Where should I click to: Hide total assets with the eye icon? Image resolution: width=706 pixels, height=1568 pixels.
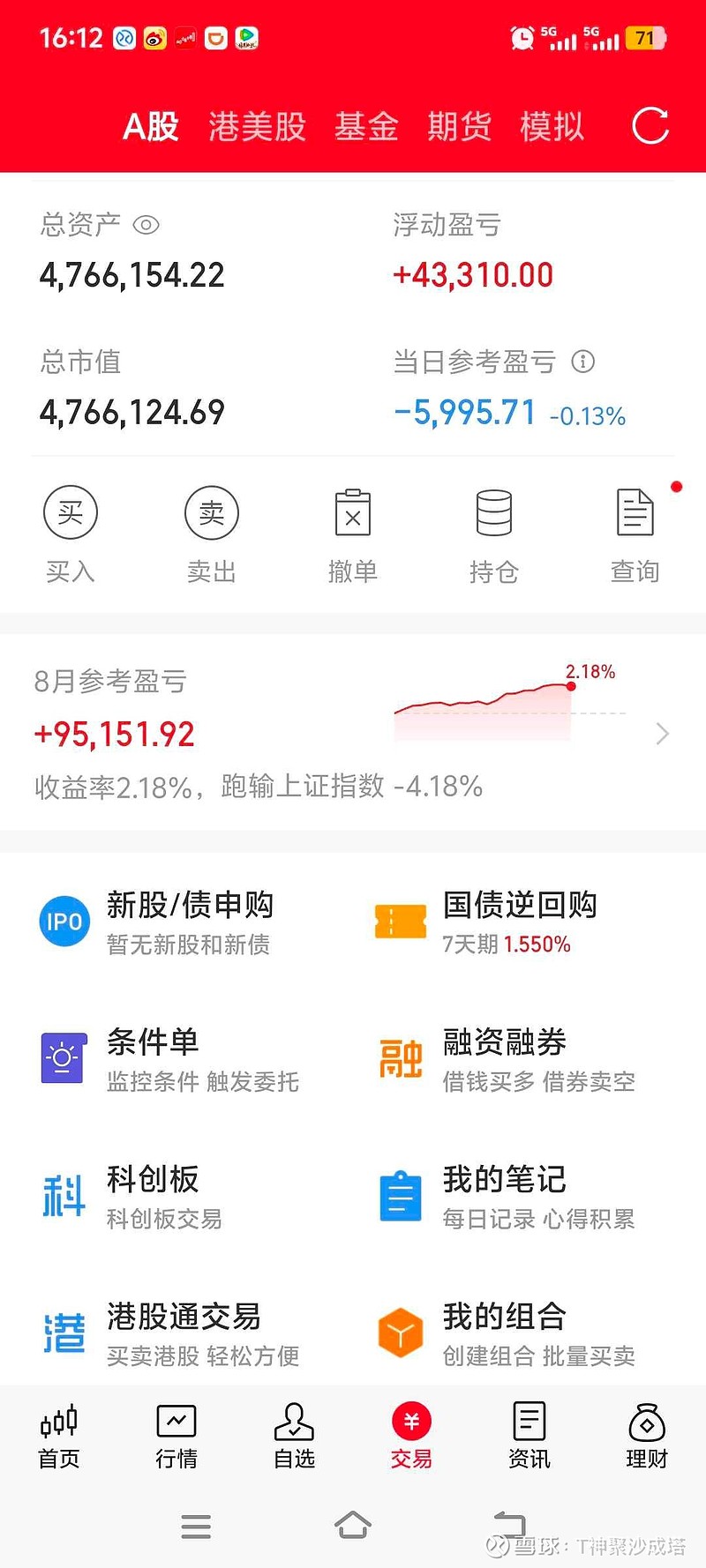point(146,225)
